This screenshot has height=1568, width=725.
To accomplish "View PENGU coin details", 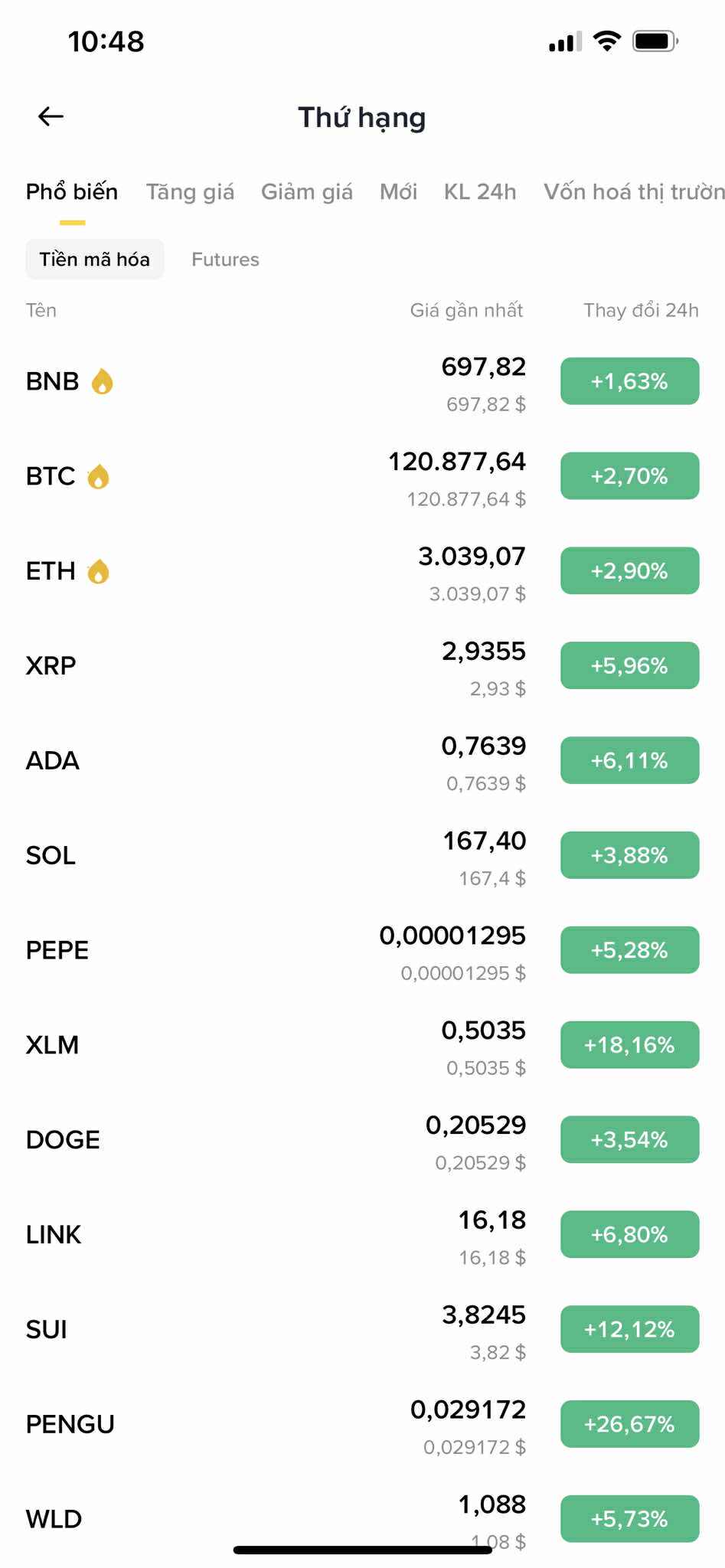I will (x=362, y=1425).
